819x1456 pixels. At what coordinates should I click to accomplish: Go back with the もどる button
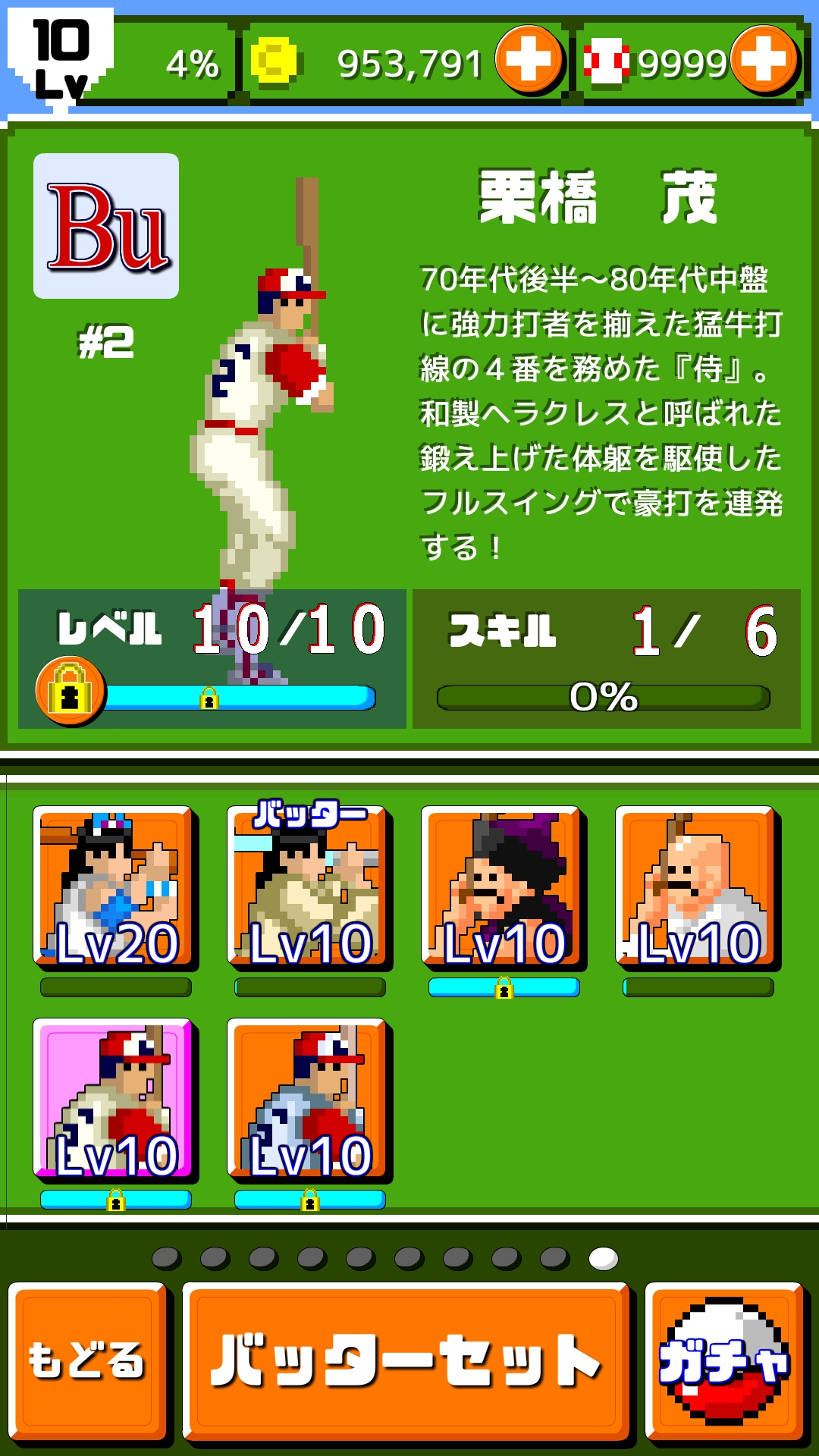pyautogui.click(x=87, y=1361)
